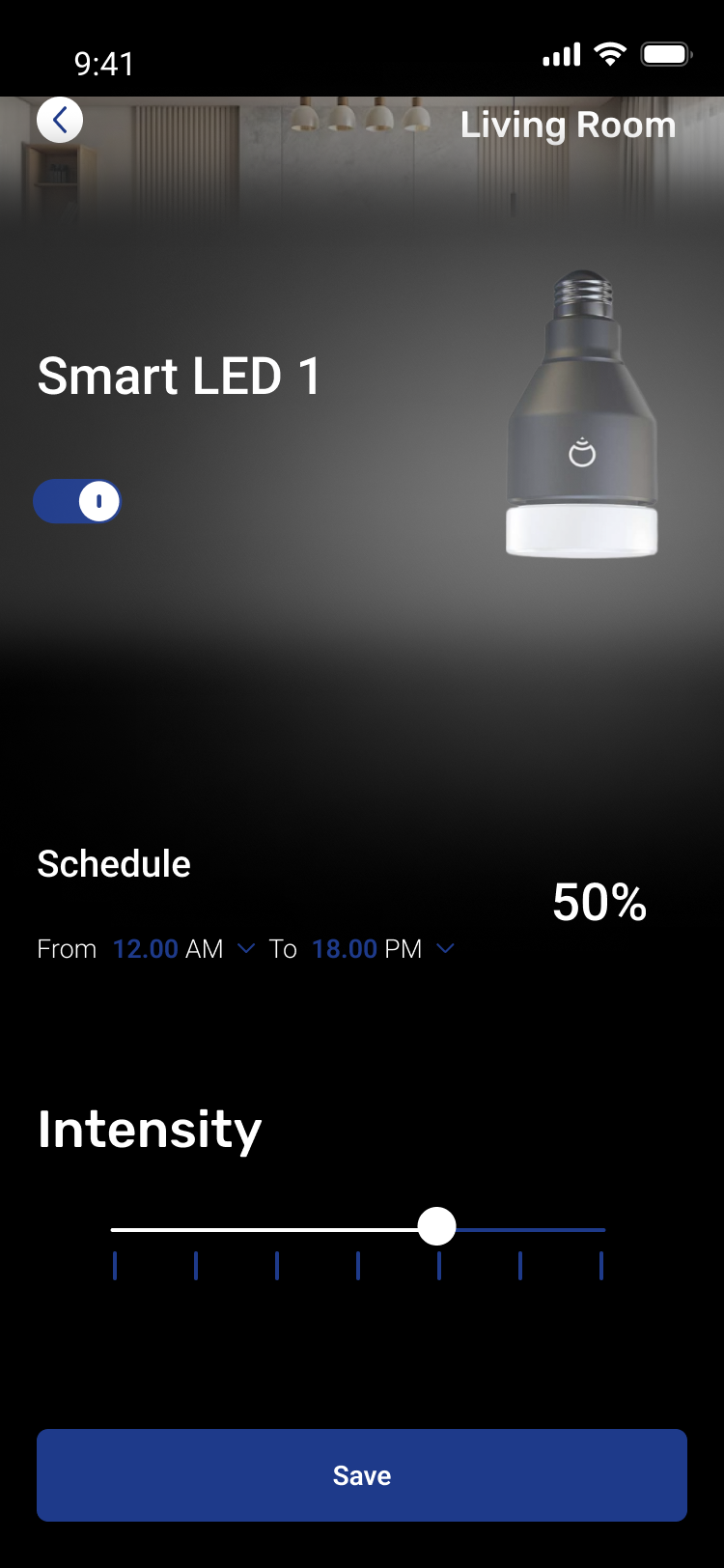The image size is (724, 1568).
Task: Enable the lamp using the blue switch
Action: point(77,501)
